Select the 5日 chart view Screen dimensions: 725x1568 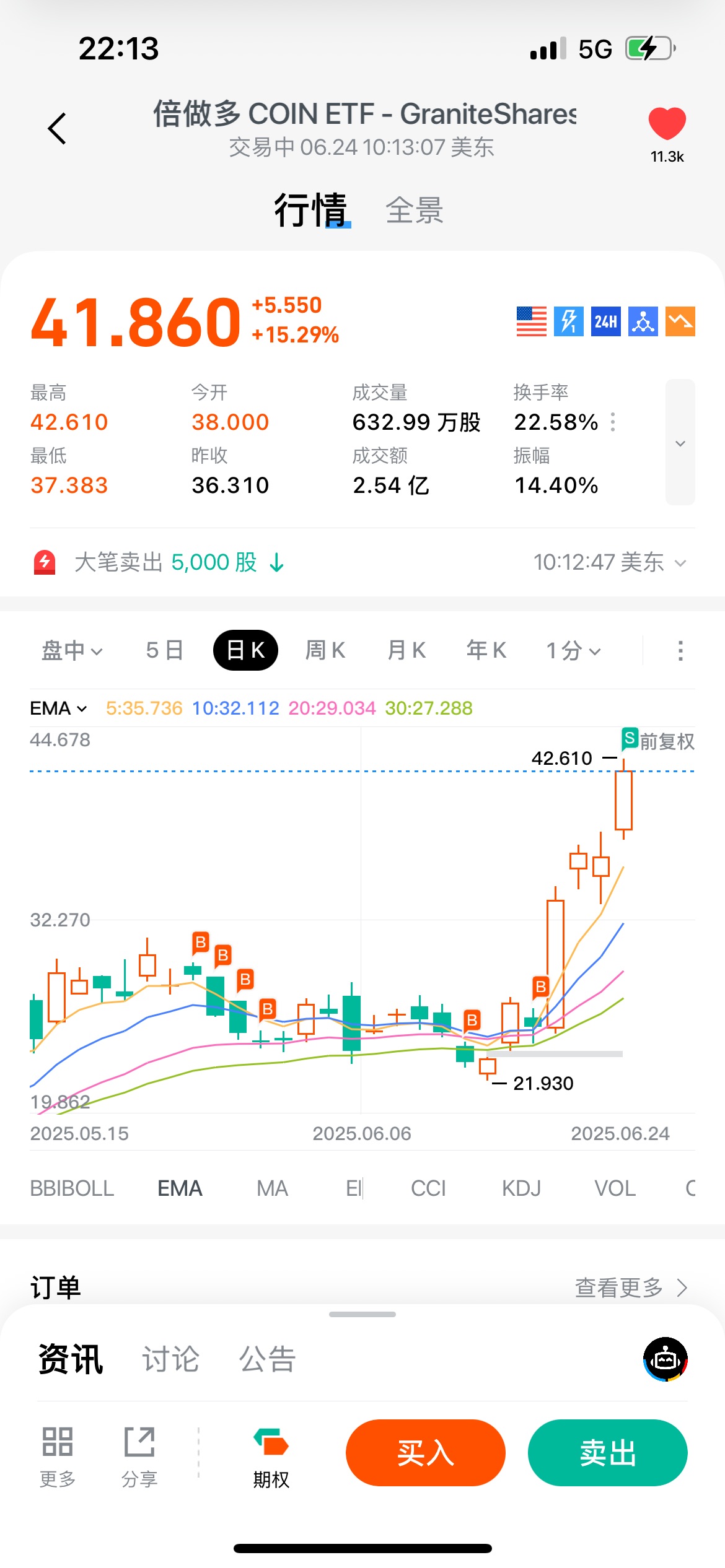pos(165,651)
